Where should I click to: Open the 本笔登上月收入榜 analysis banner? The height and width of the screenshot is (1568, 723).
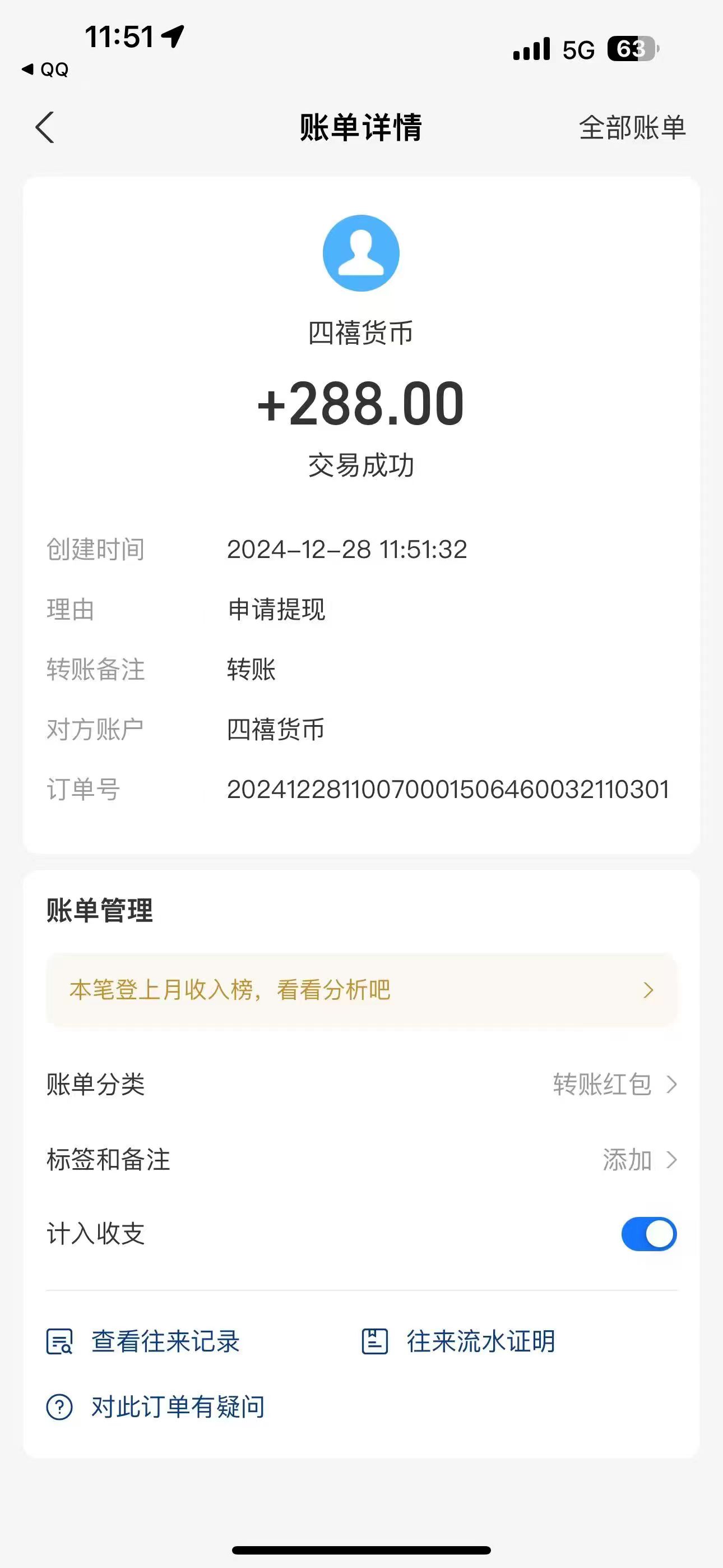361,990
